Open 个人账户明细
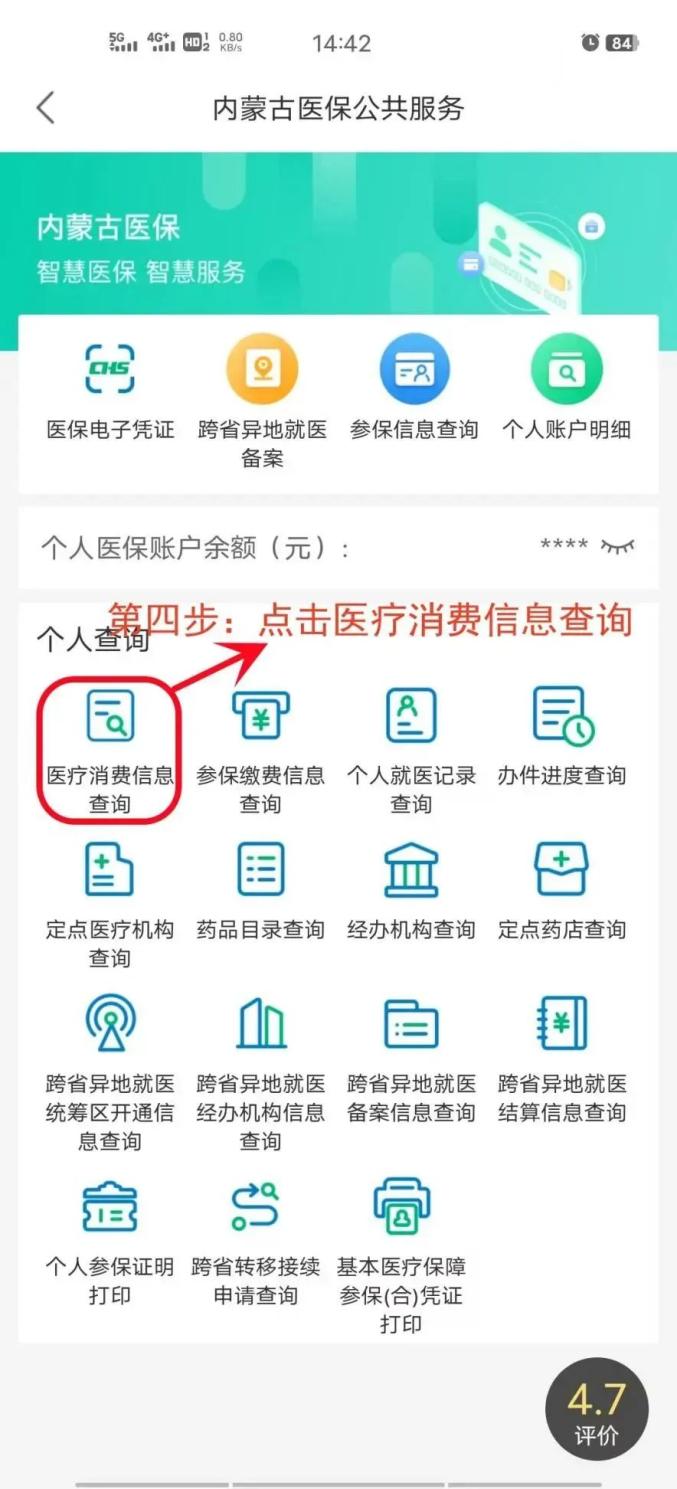Image resolution: width=677 pixels, height=1489 pixels. click(566, 372)
